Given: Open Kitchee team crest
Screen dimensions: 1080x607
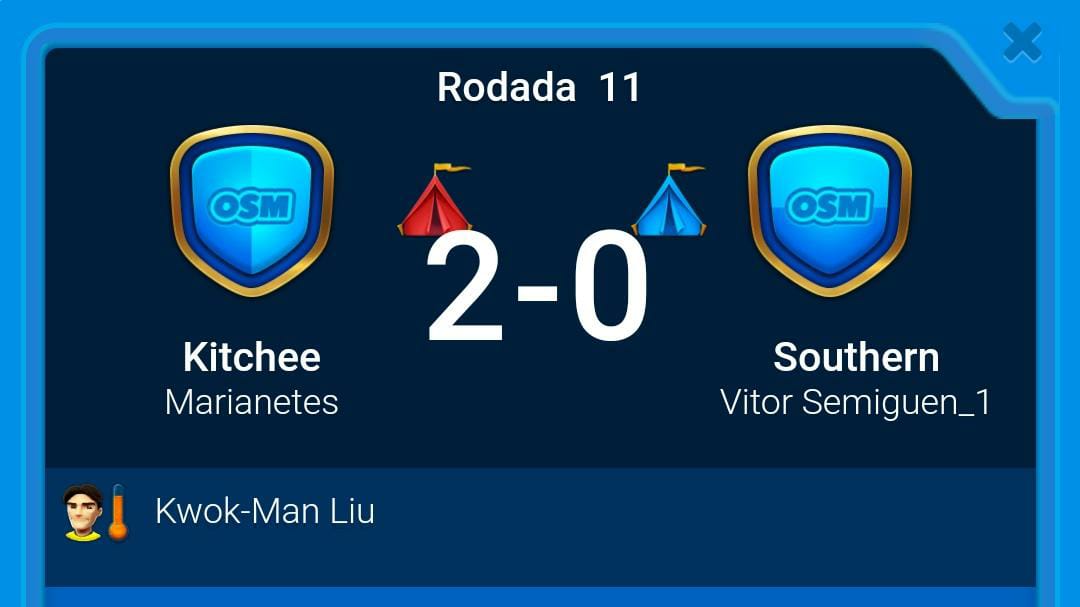Looking at the screenshot, I should coord(251,210).
